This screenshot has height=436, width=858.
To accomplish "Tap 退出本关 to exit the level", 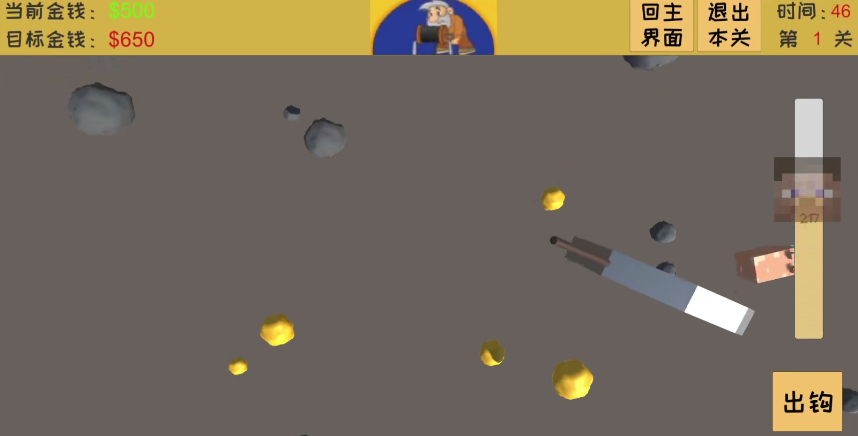I will (x=729, y=25).
